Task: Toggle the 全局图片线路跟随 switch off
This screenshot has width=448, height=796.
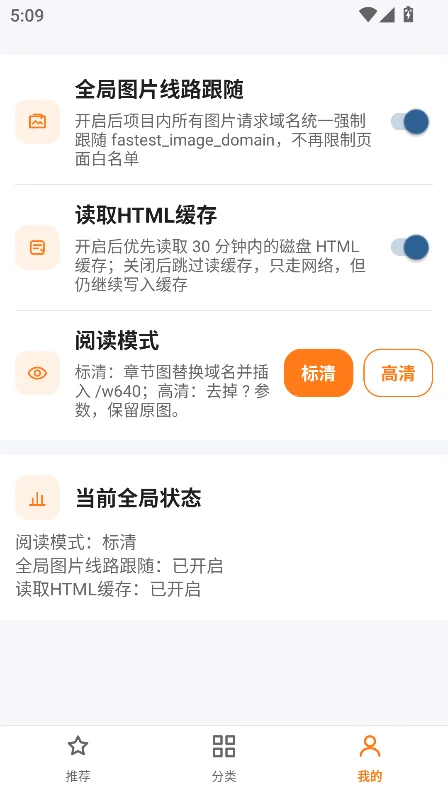Action: pos(410,122)
